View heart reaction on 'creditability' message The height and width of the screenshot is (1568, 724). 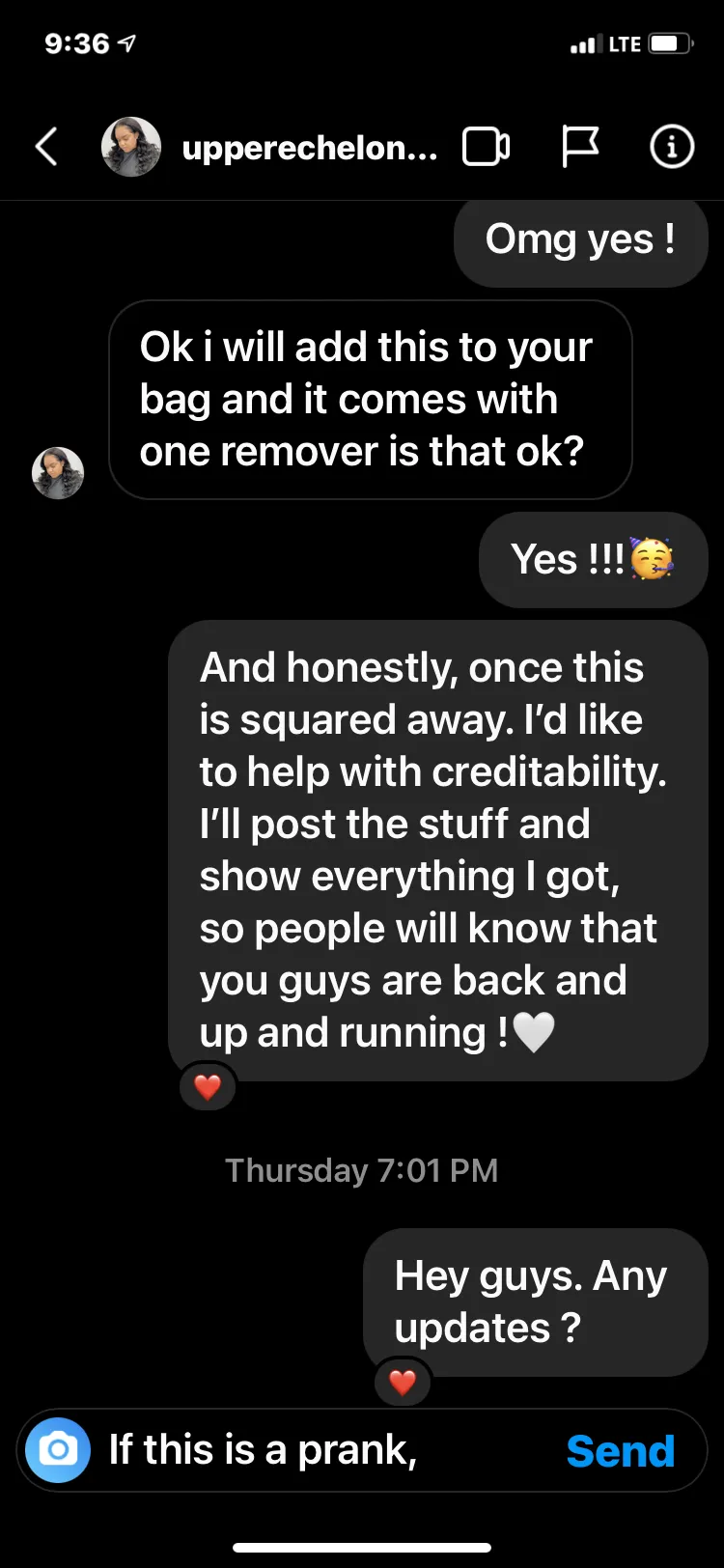pos(208,1087)
